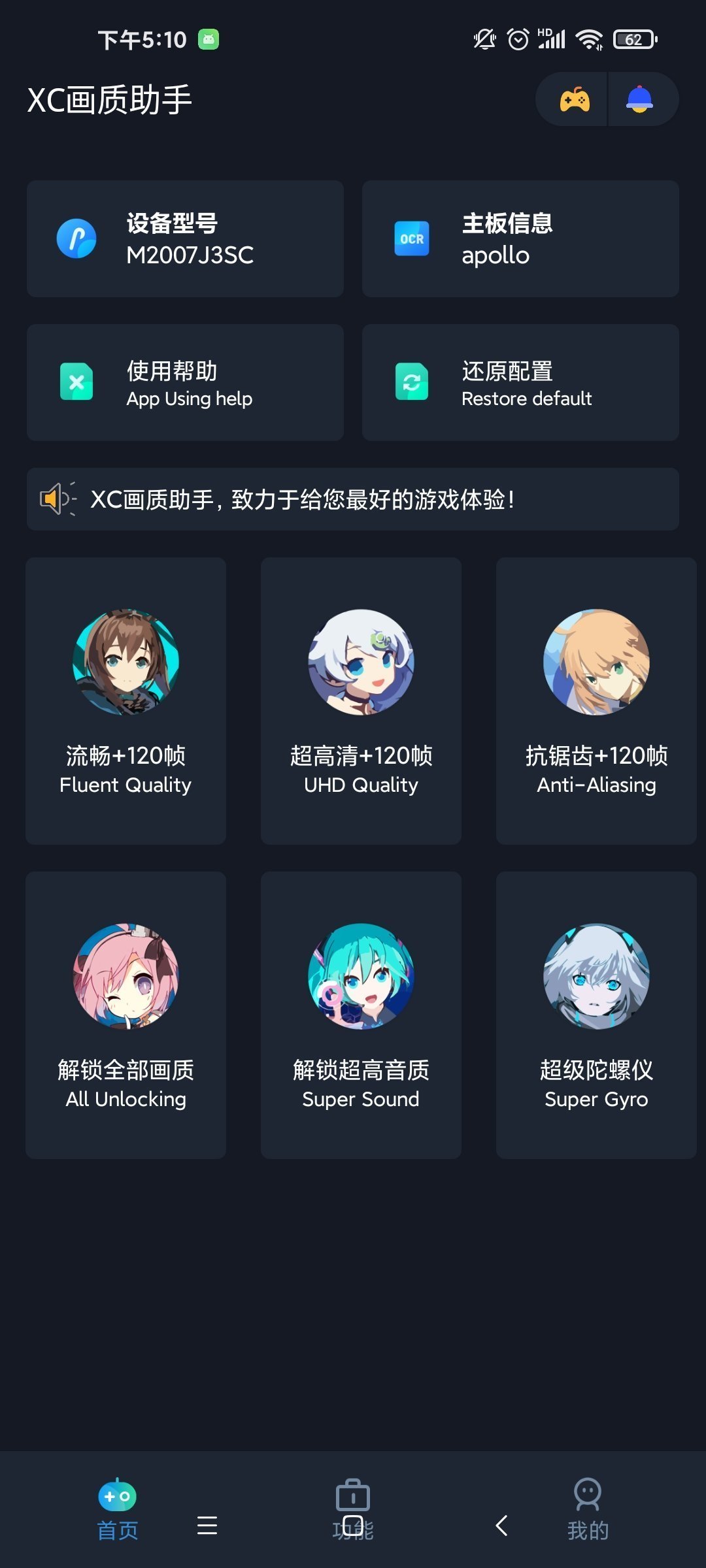Select UHD Quality 超高清+120帧

coord(361,700)
